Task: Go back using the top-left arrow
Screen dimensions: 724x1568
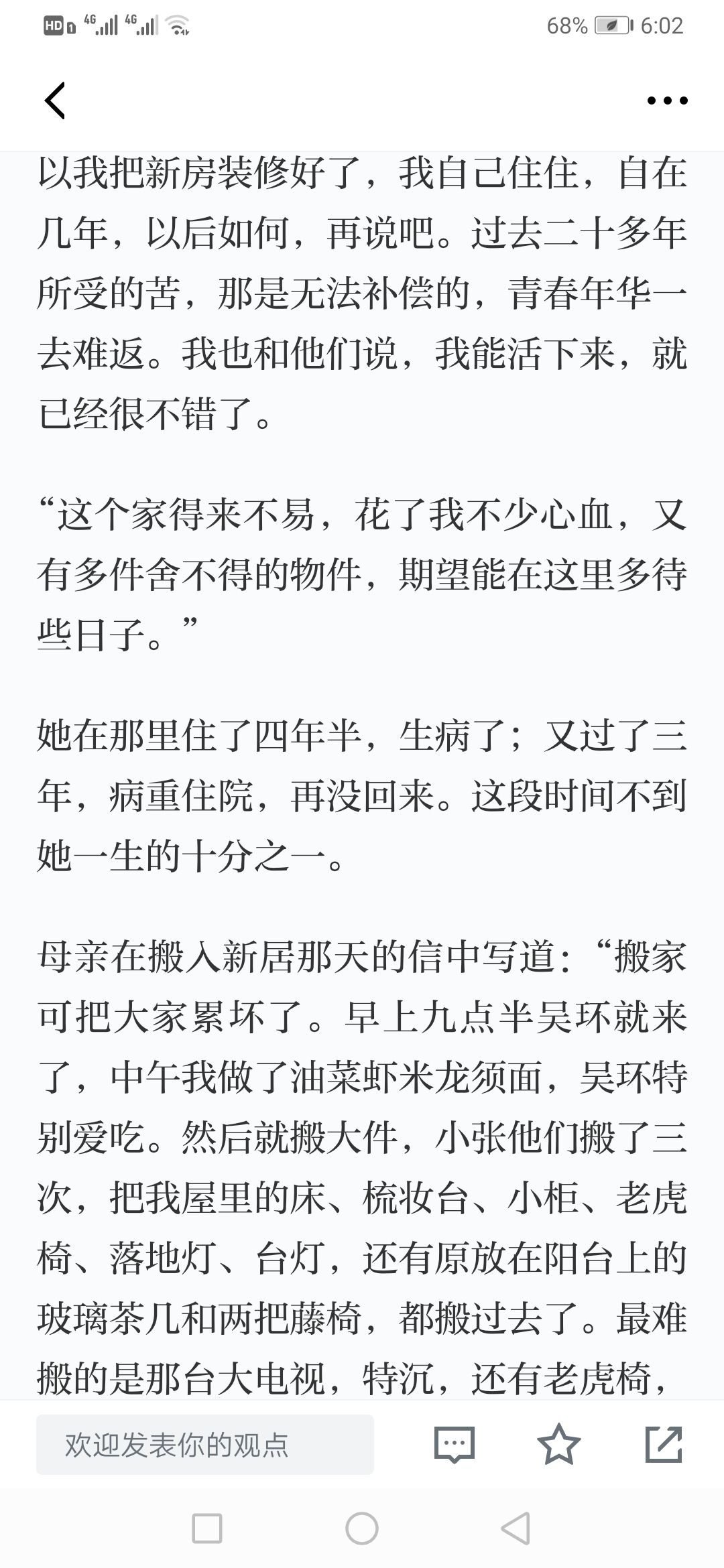Action: click(x=55, y=101)
